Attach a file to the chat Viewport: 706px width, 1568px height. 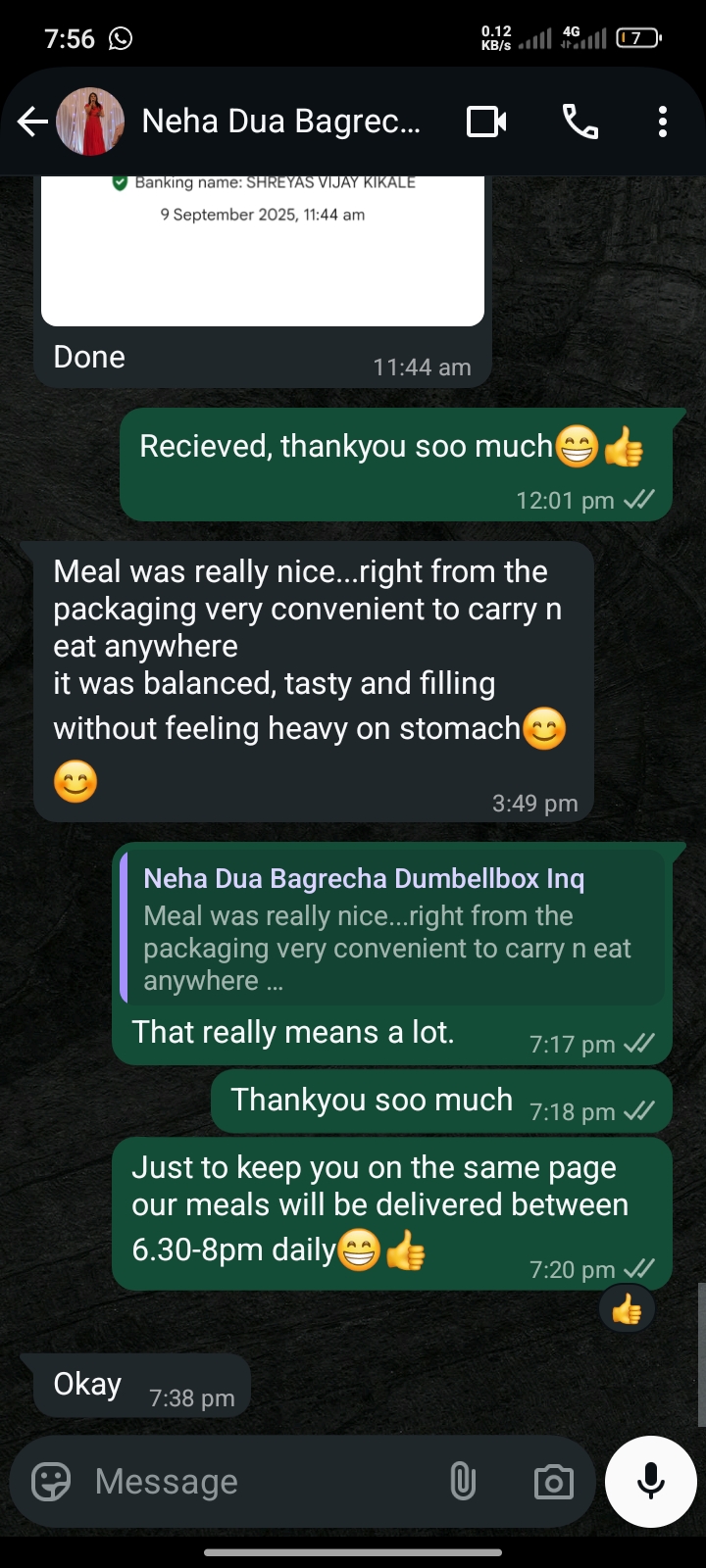pos(463,1482)
